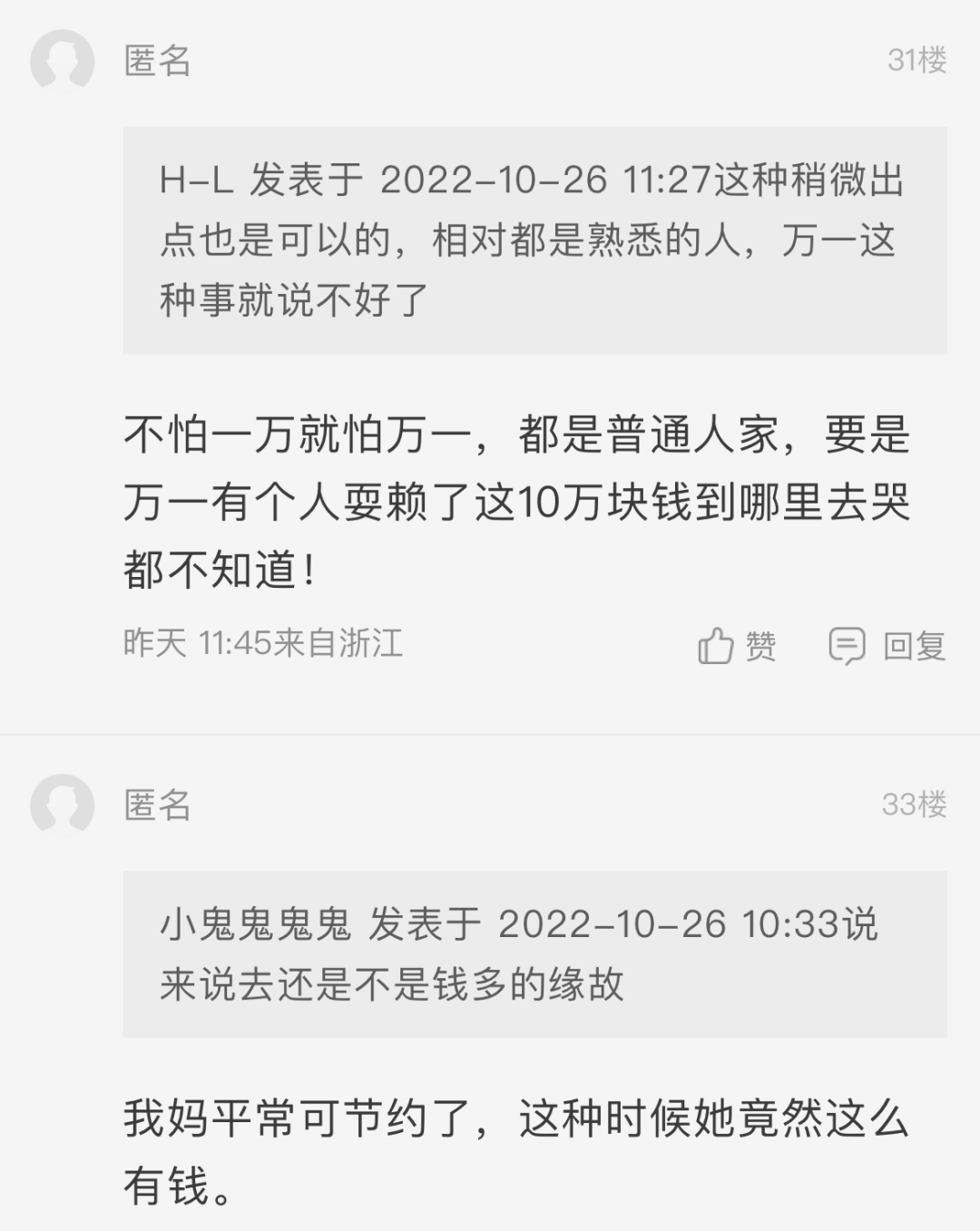Like the comment on floor 31
Viewport: 980px width, 1231px height.
click(x=736, y=646)
